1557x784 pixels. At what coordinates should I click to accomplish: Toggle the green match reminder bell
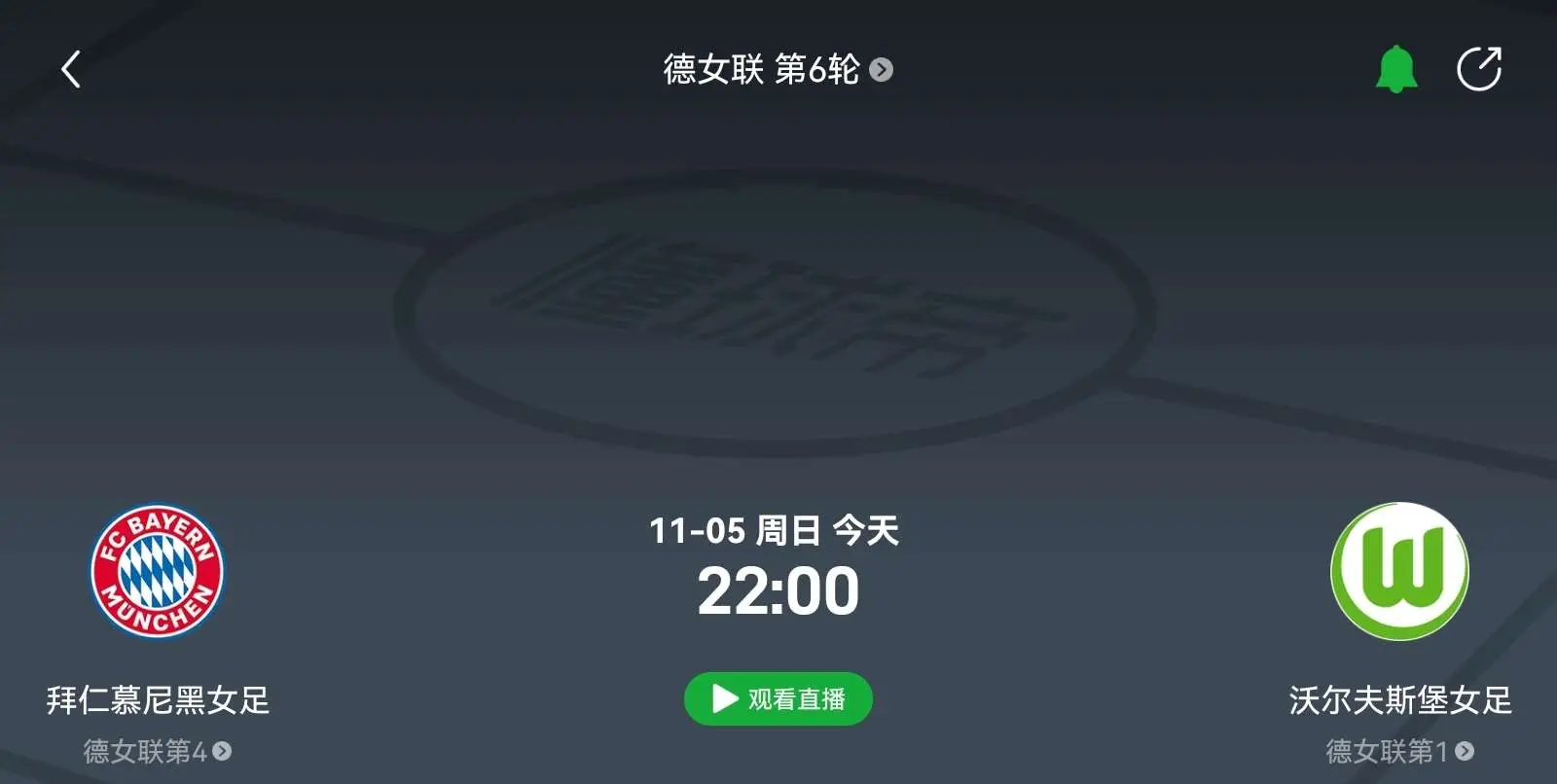pyautogui.click(x=1395, y=69)
